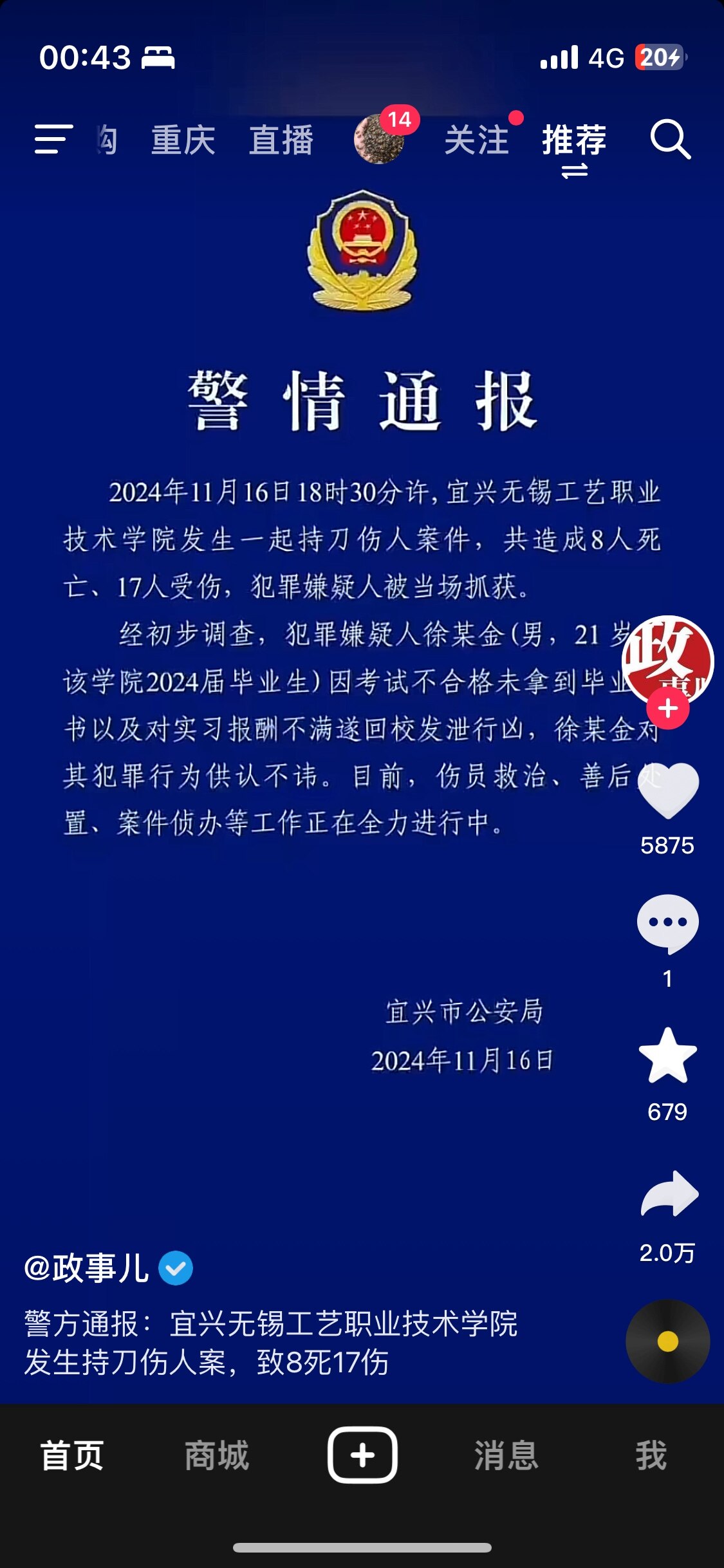Switch to the 我 profile tab
The image size is (724, 1568).
click(651, 1456)
